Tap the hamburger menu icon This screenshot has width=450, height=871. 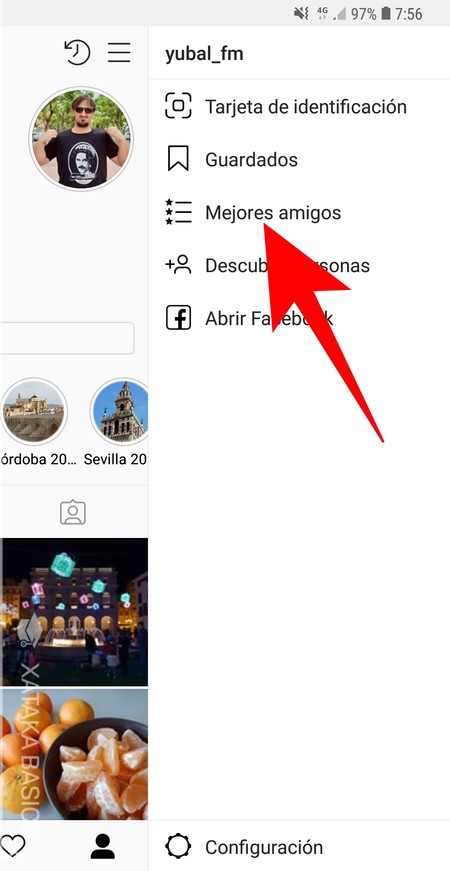point(119,52)
